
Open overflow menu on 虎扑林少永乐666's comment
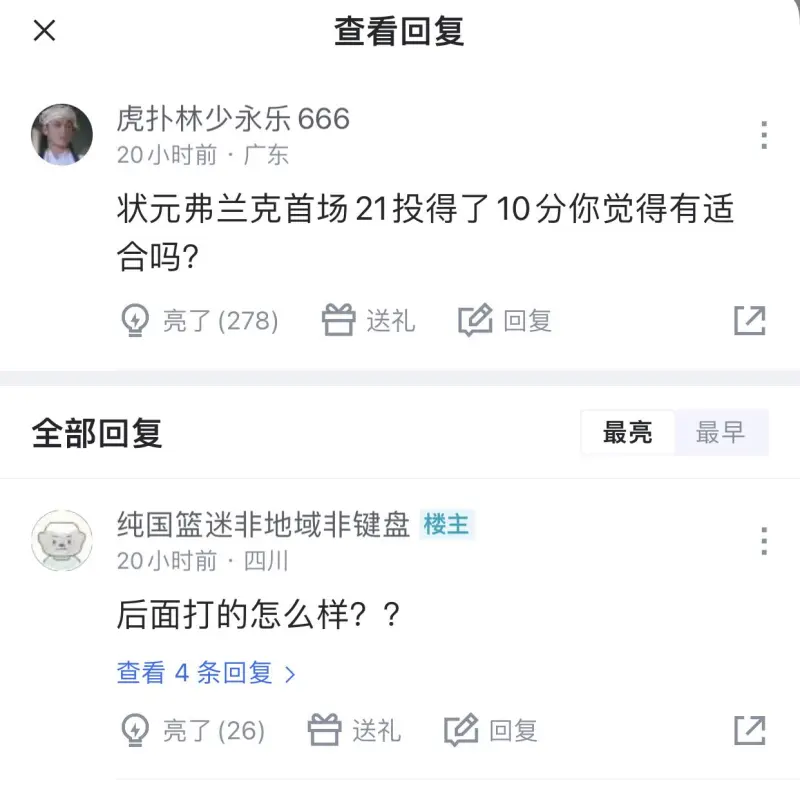[764, 135]
